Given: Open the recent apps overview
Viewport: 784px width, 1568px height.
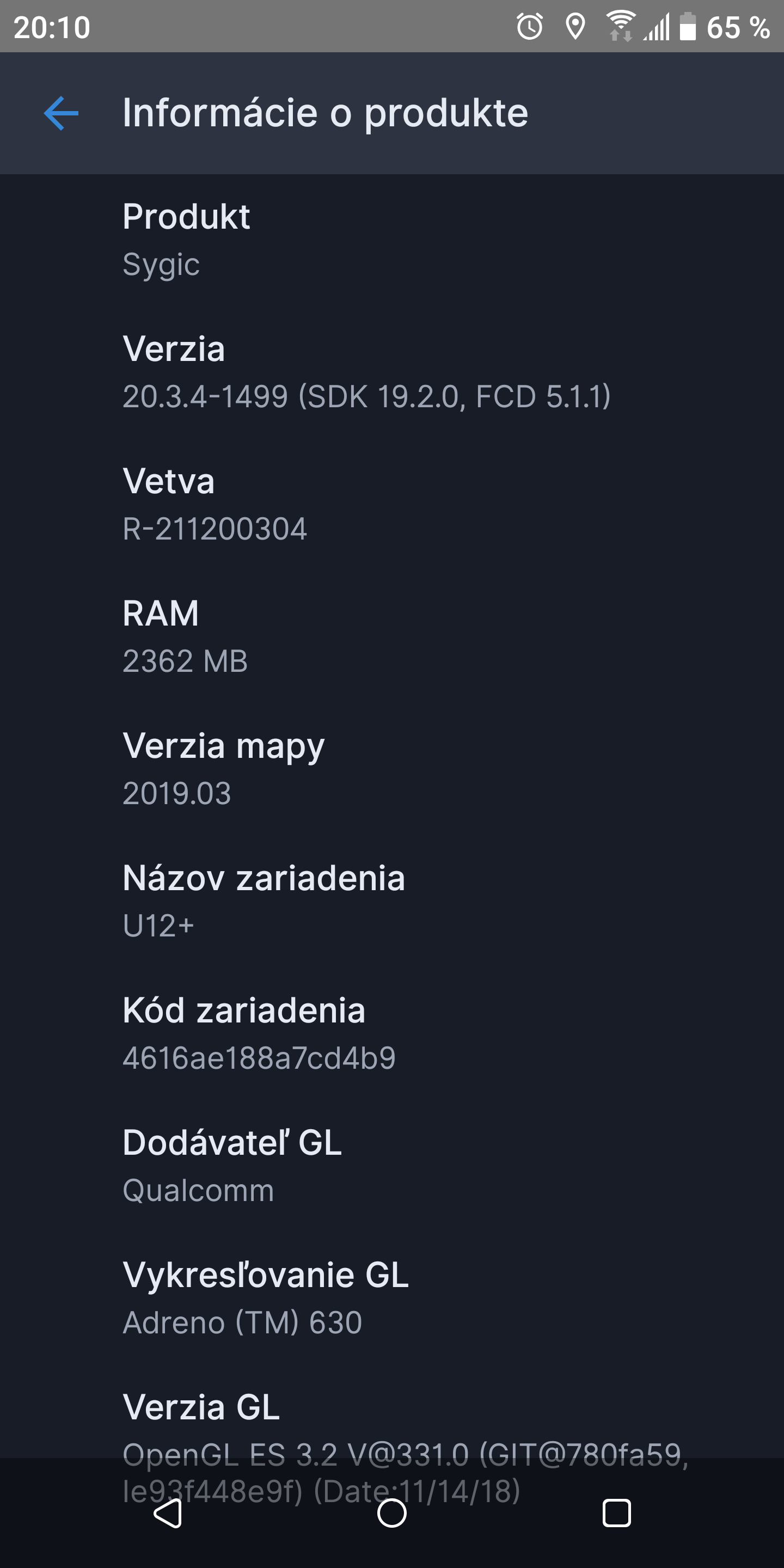Looking at the screenshot, I should pos(616,1513).
